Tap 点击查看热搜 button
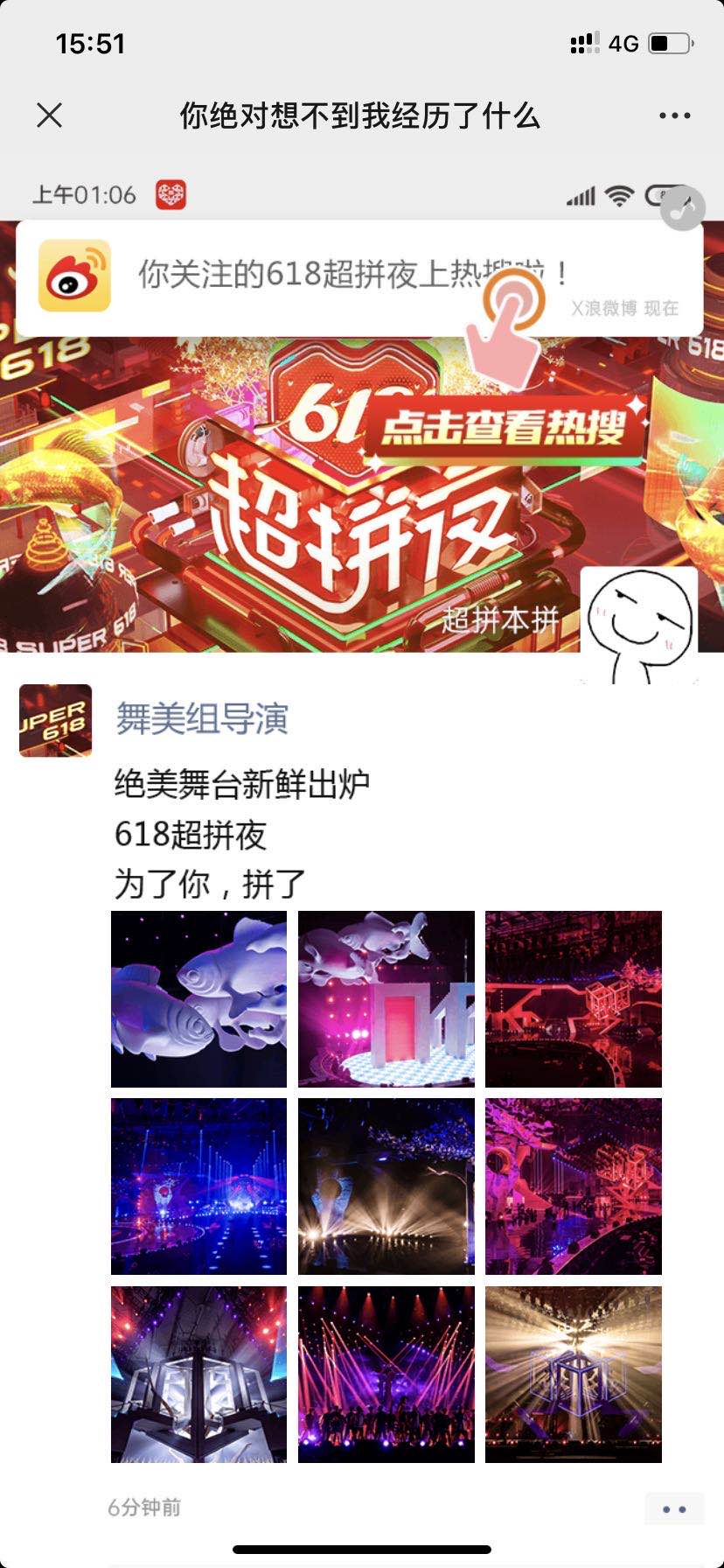Viewport: 724px width, 1568px height. tap(504, 427)
